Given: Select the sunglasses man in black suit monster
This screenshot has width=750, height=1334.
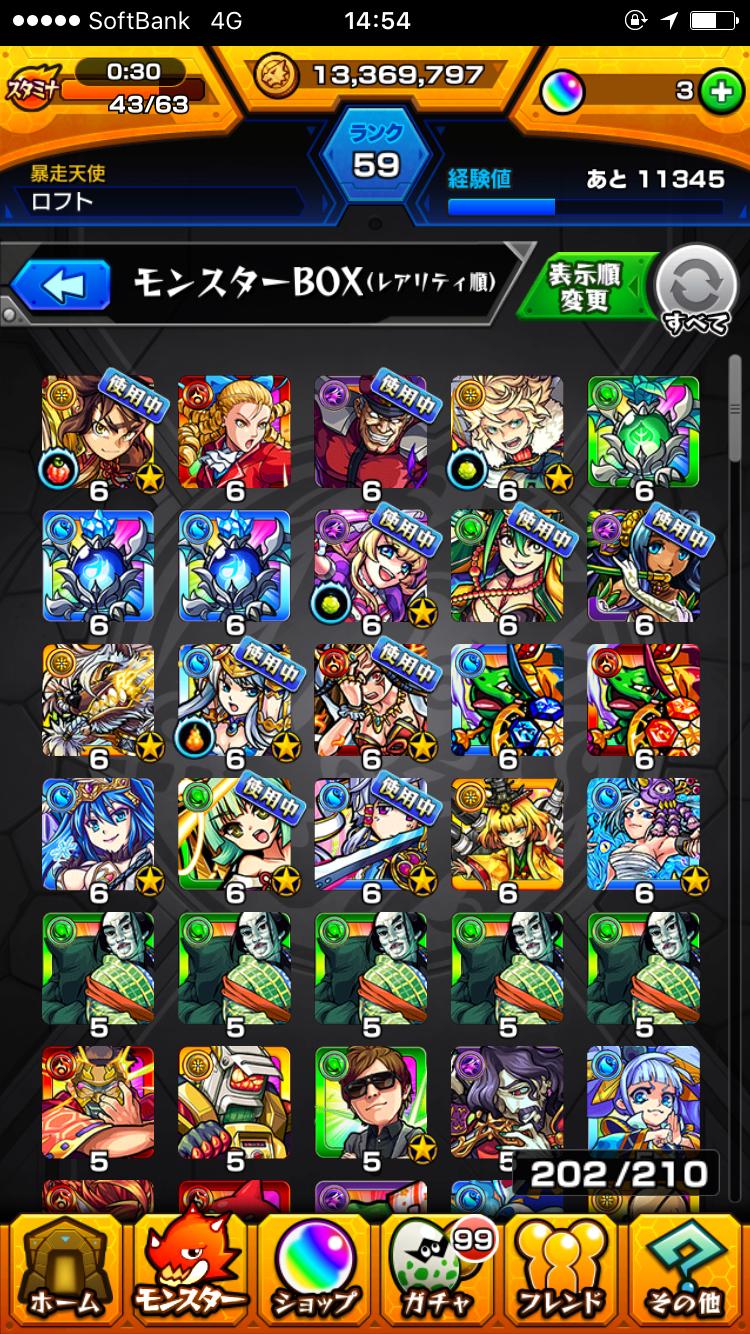Looking at the screenshot, I should [x=371, y=1102].
